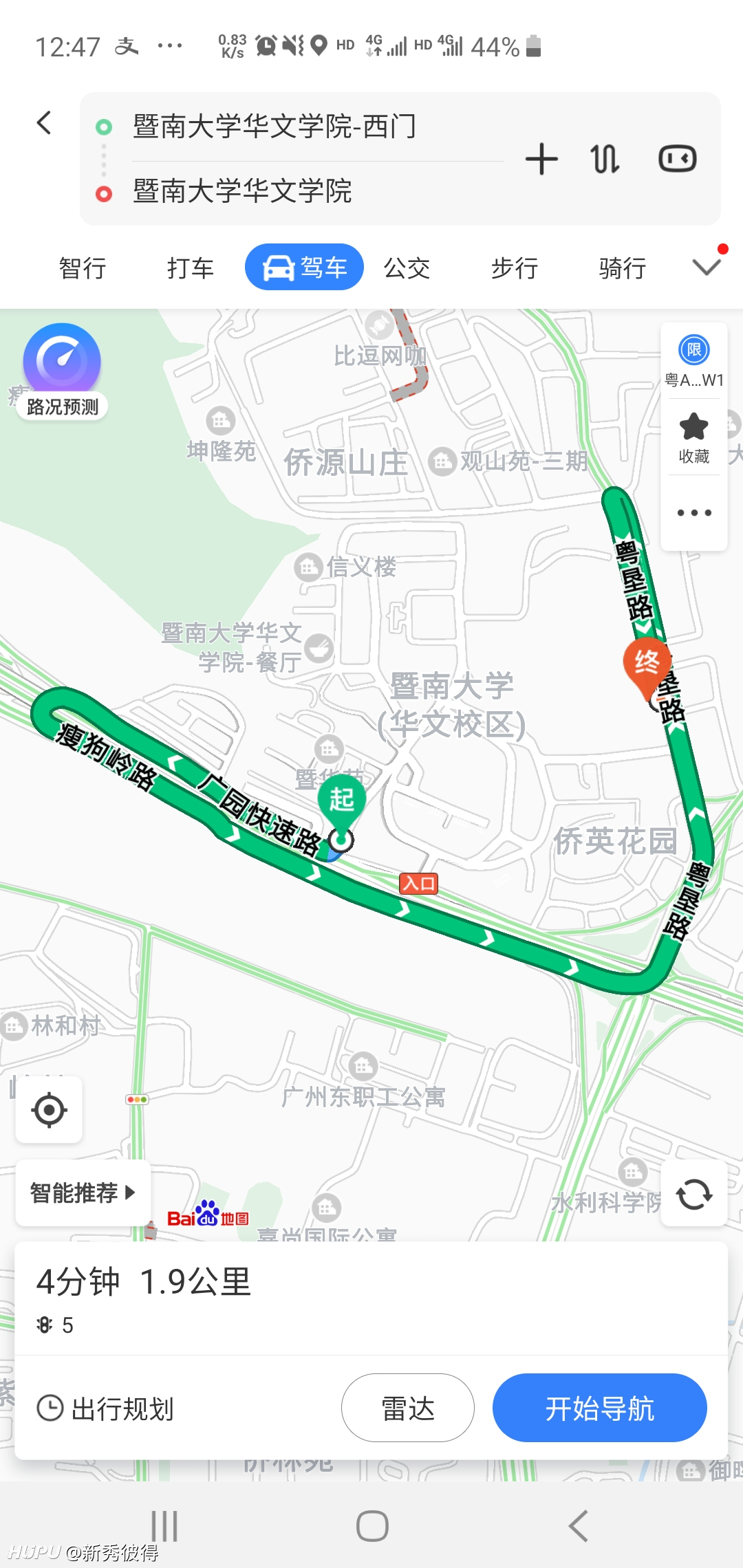
Task: Select the 驾车 driving tab
Action: tap(304, 267)
